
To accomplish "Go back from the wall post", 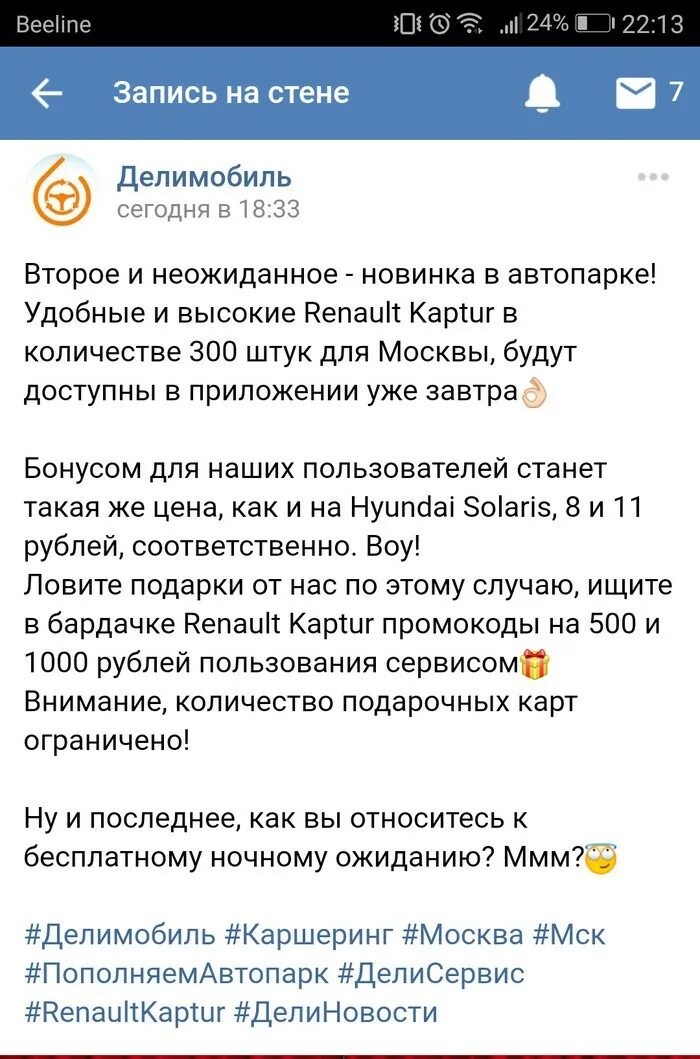I will pyautogui.click(x=47, y=94).
